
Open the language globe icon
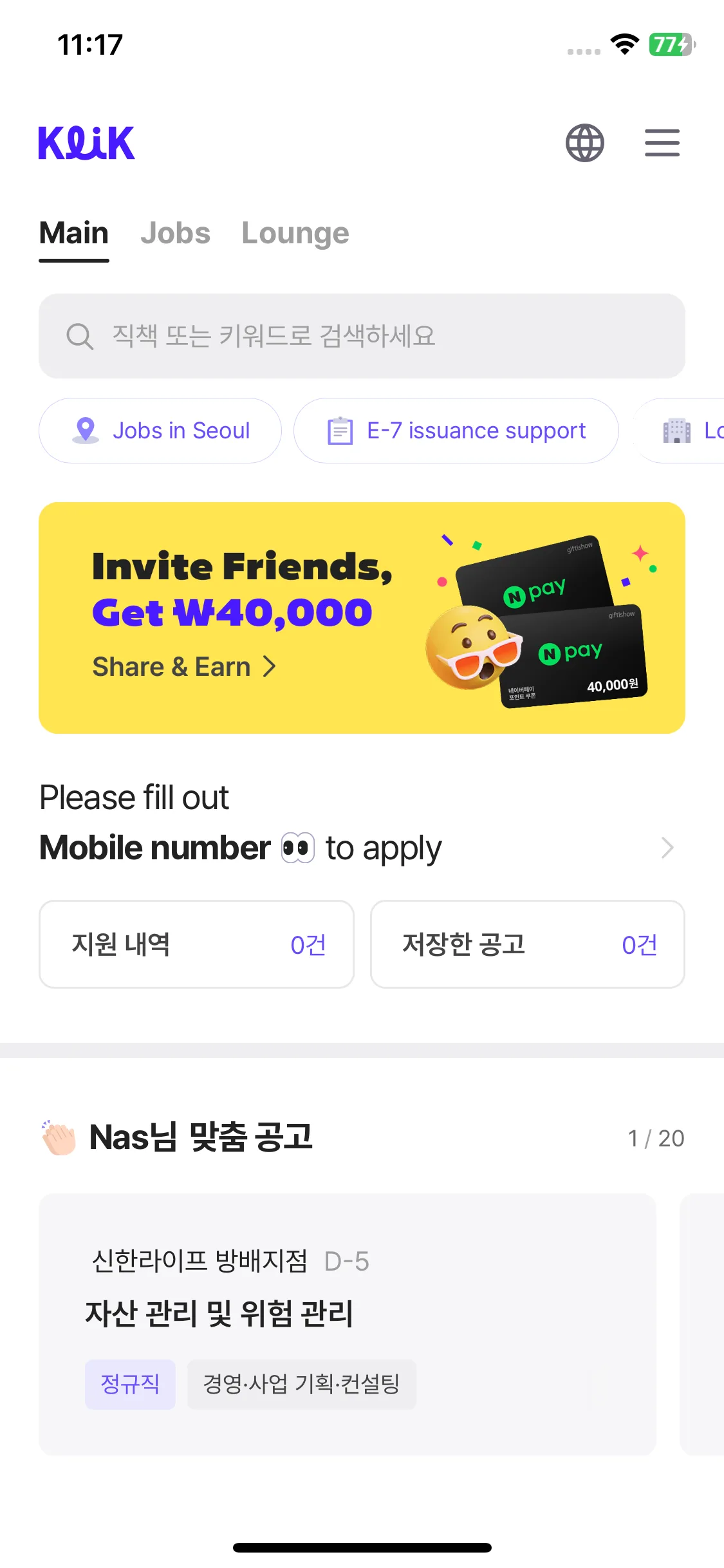pyautogui.click(x=584, y=143)
